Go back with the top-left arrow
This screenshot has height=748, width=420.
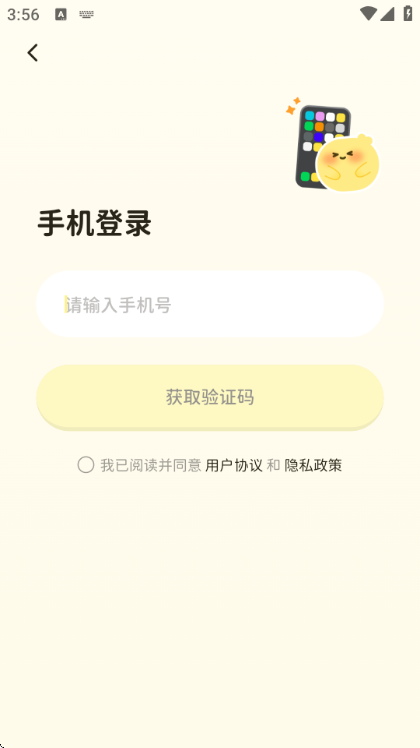(32, 52)
